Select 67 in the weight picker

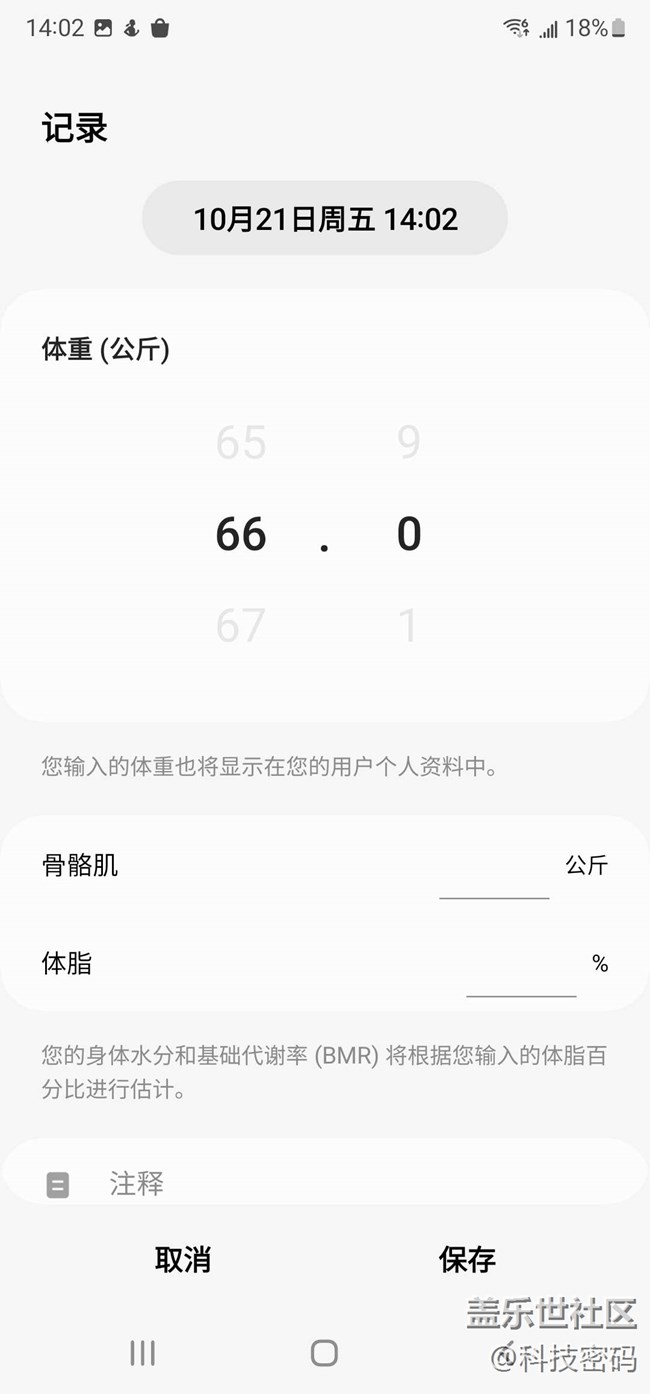coord(241,626)
